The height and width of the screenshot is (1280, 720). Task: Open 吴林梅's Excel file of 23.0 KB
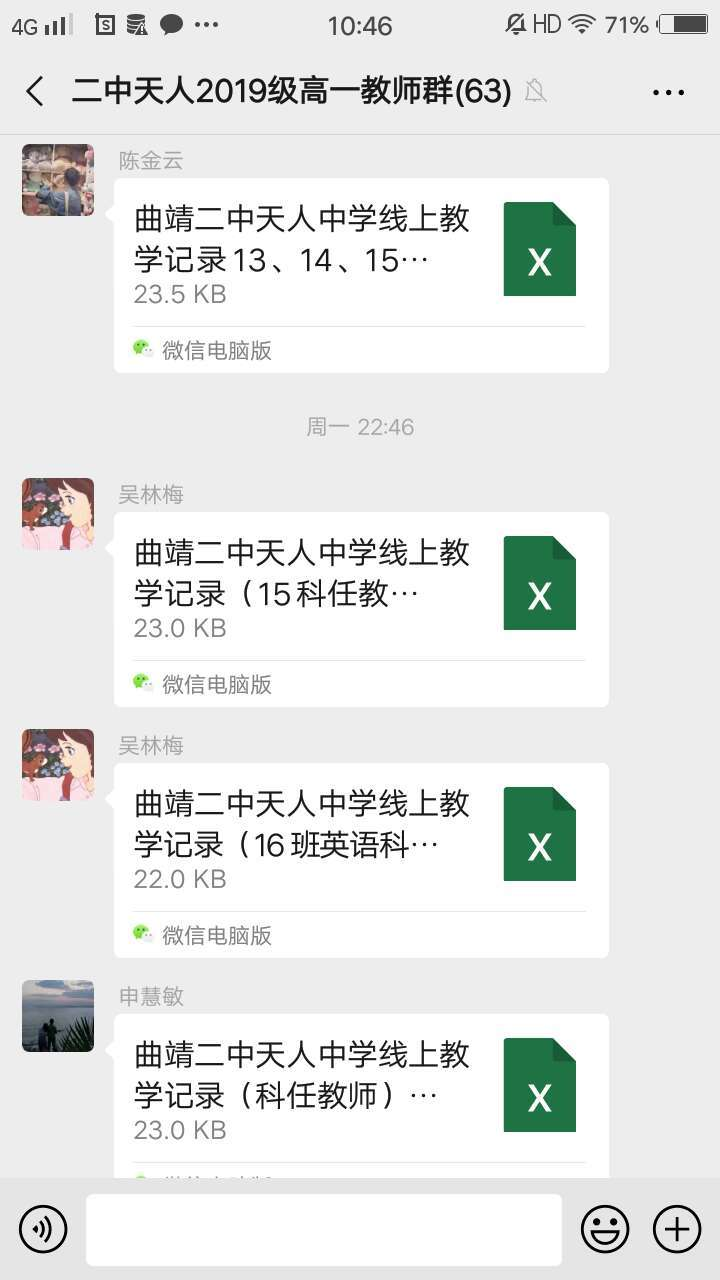click(361, 609)
